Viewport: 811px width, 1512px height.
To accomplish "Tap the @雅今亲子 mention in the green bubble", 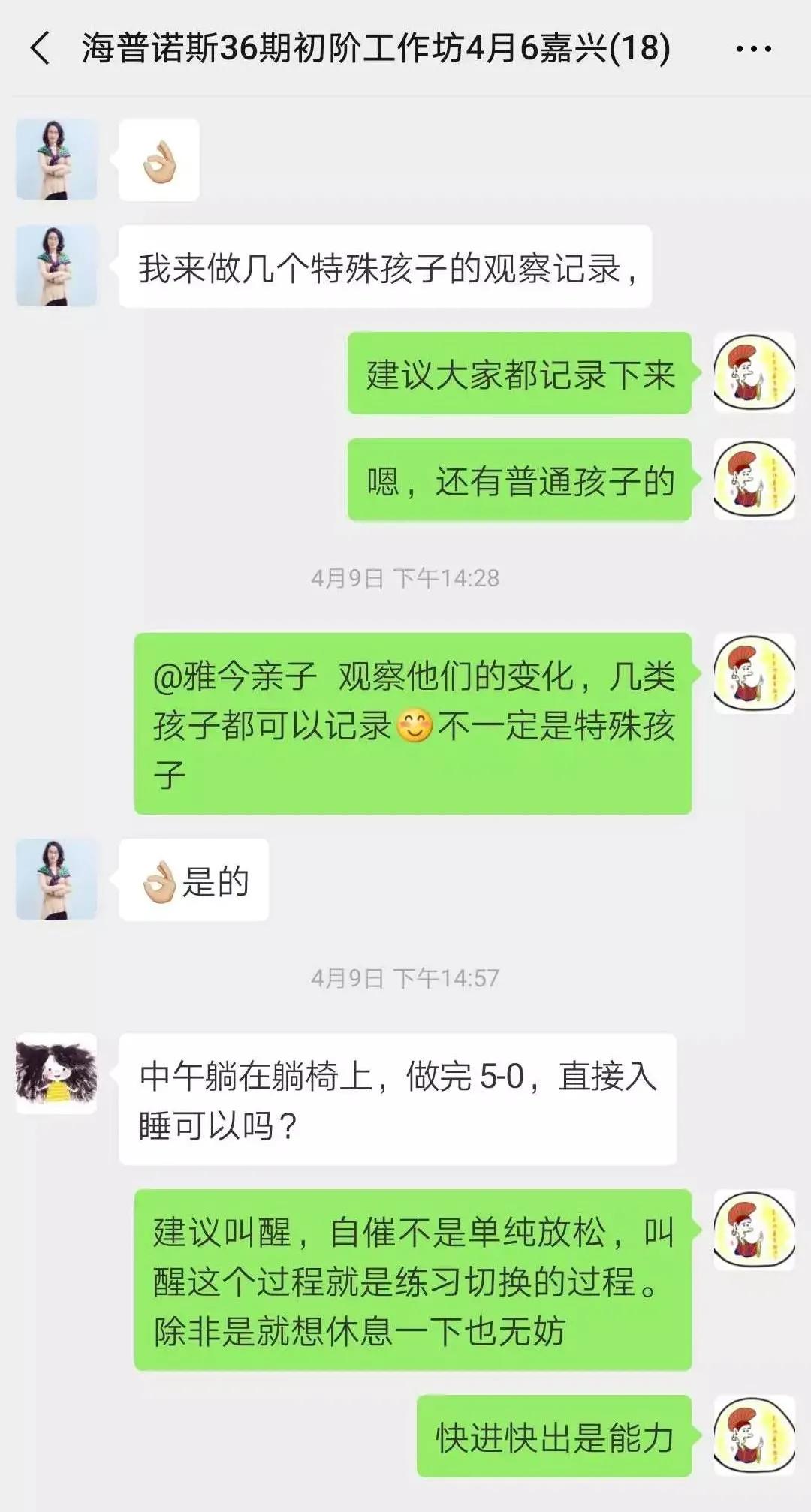I will 237,675.
